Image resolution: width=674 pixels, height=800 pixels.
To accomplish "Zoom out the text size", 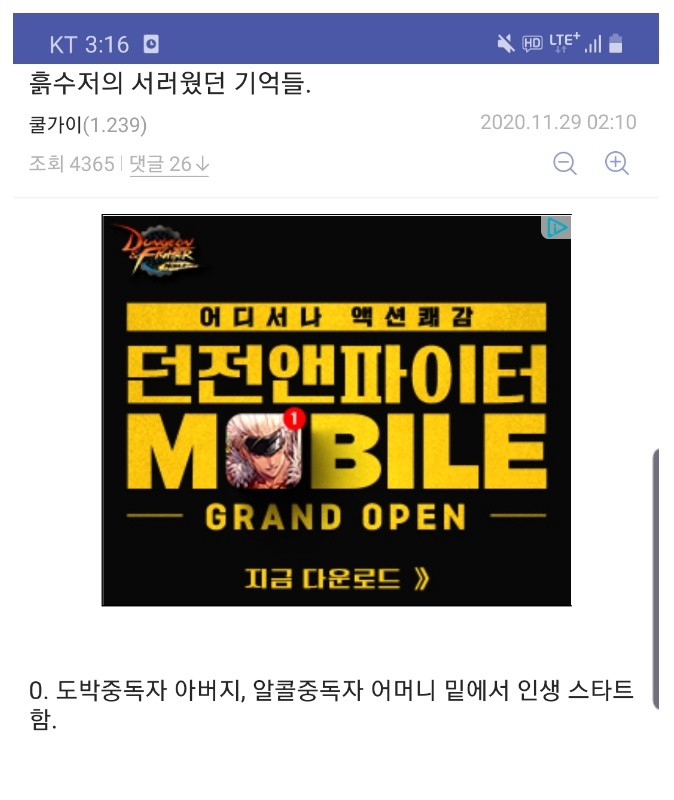I will point(565,163).
